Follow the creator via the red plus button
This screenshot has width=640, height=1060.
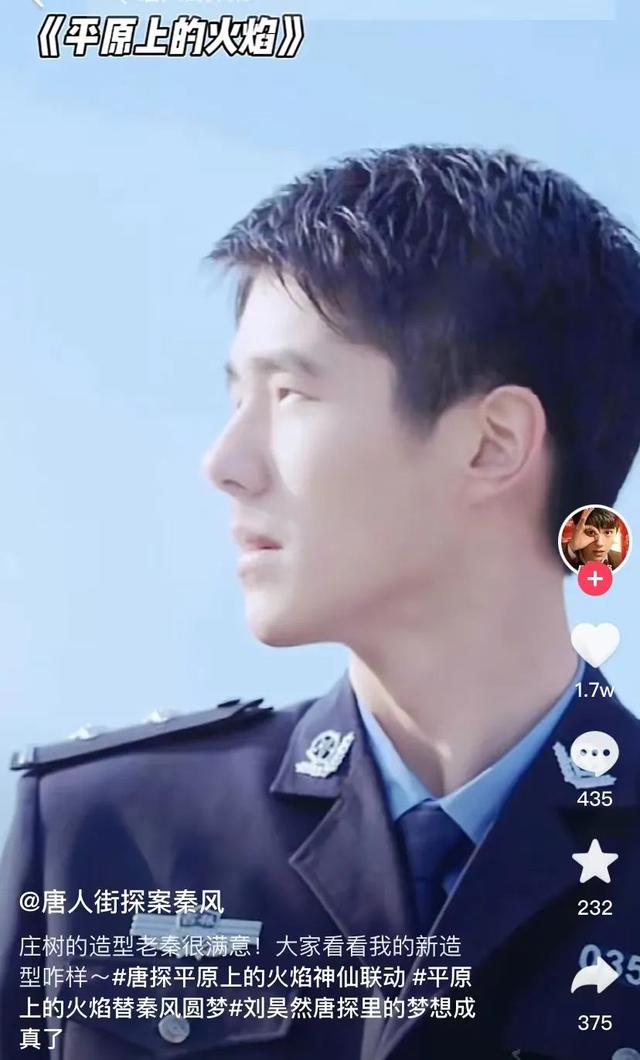(x=595, y=579)
